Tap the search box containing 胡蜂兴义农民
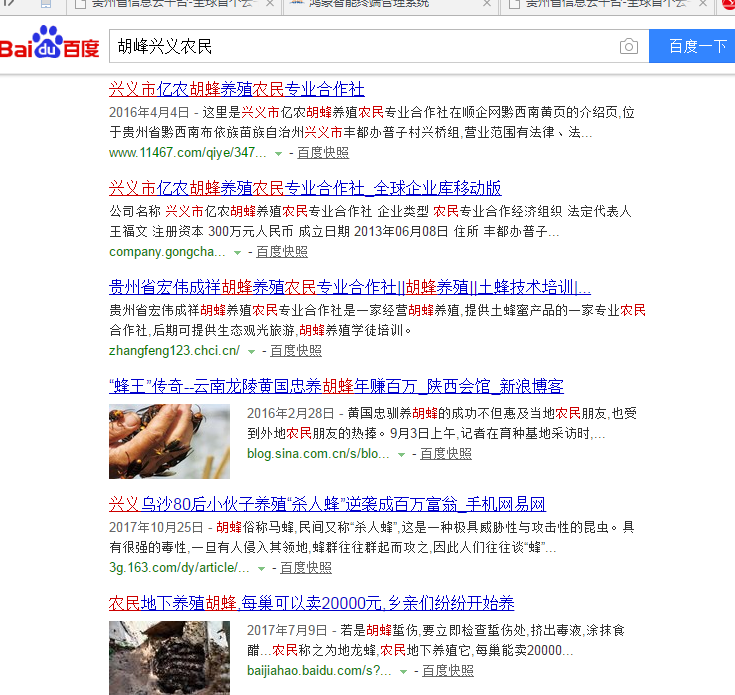Viewport: 735px width, 695px height. [360, 47]
